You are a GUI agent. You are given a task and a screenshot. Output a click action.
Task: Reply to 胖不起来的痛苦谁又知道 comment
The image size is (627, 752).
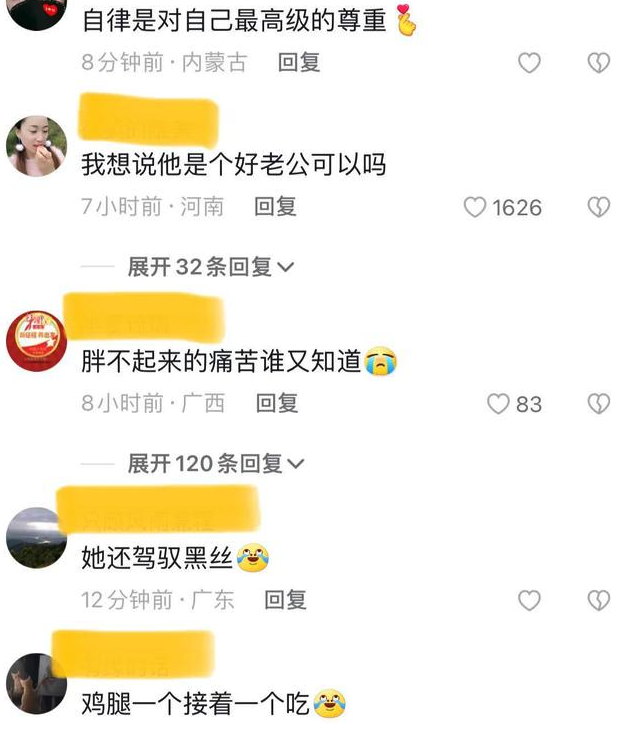277,403
